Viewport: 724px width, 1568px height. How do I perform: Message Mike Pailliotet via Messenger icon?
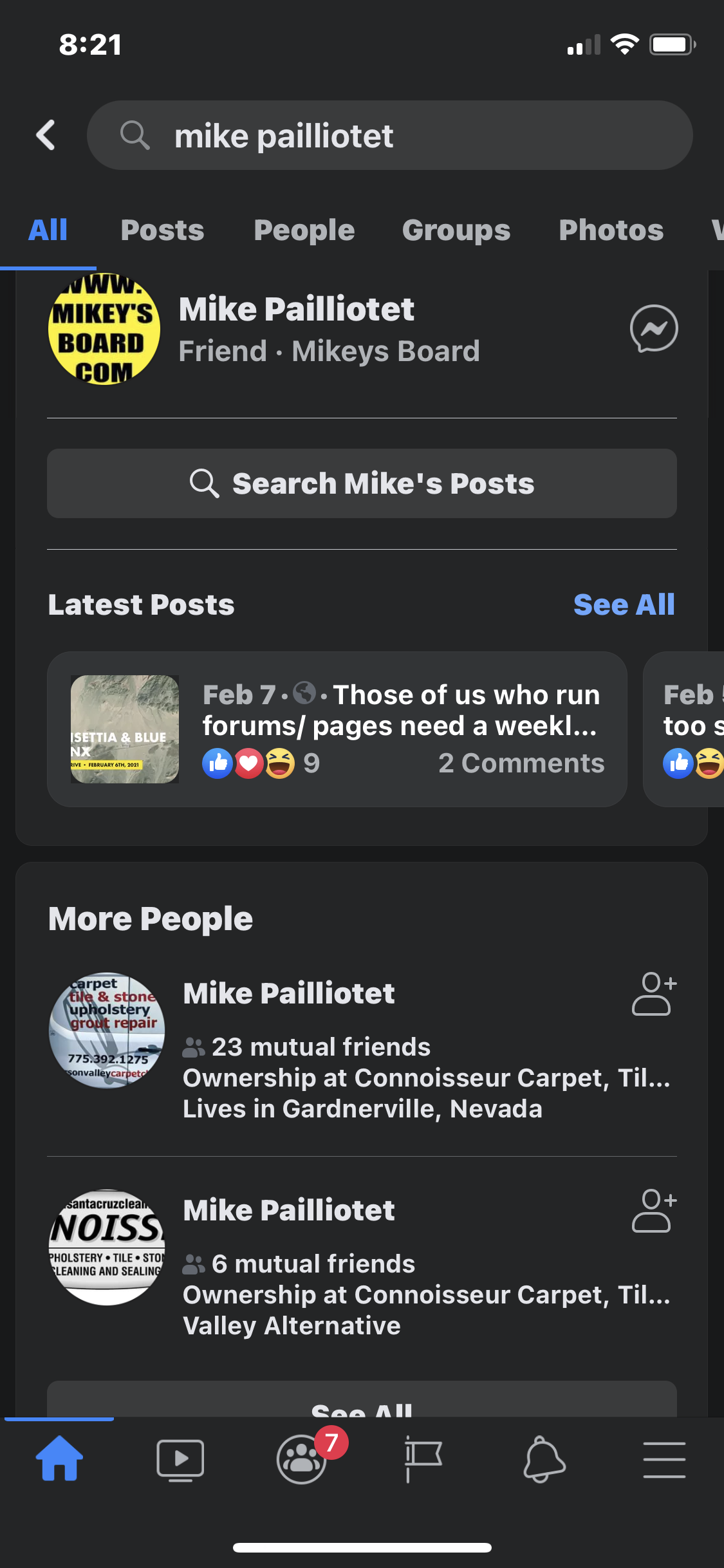[x=653, y=329]
